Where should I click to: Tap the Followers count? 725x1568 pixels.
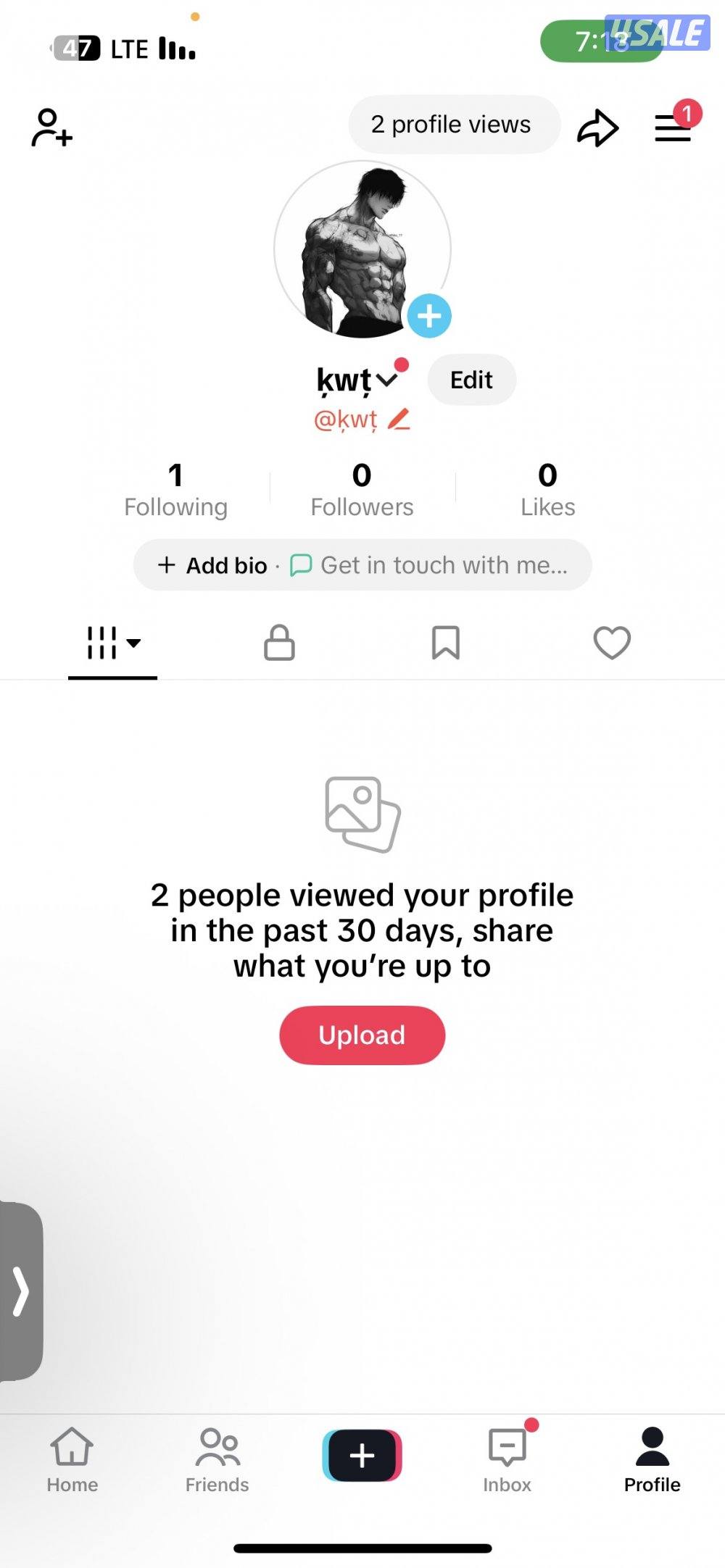pyautogui.click(x=362, y=487)
